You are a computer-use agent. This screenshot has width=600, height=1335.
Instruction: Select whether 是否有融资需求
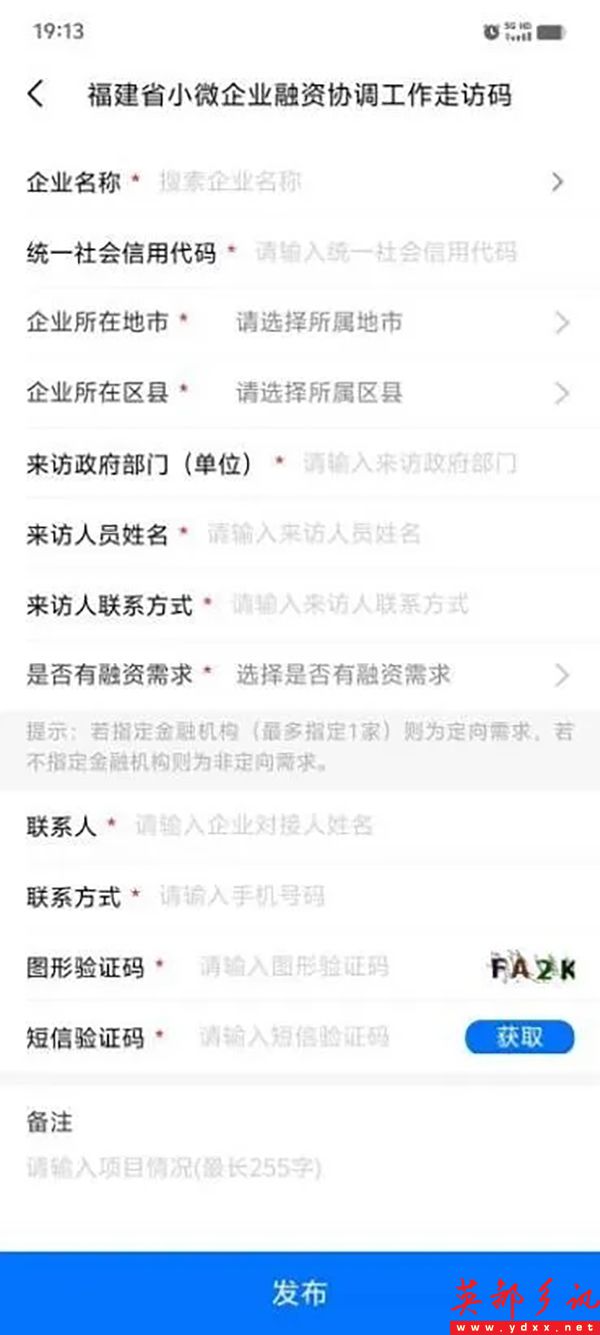[390, 675]
